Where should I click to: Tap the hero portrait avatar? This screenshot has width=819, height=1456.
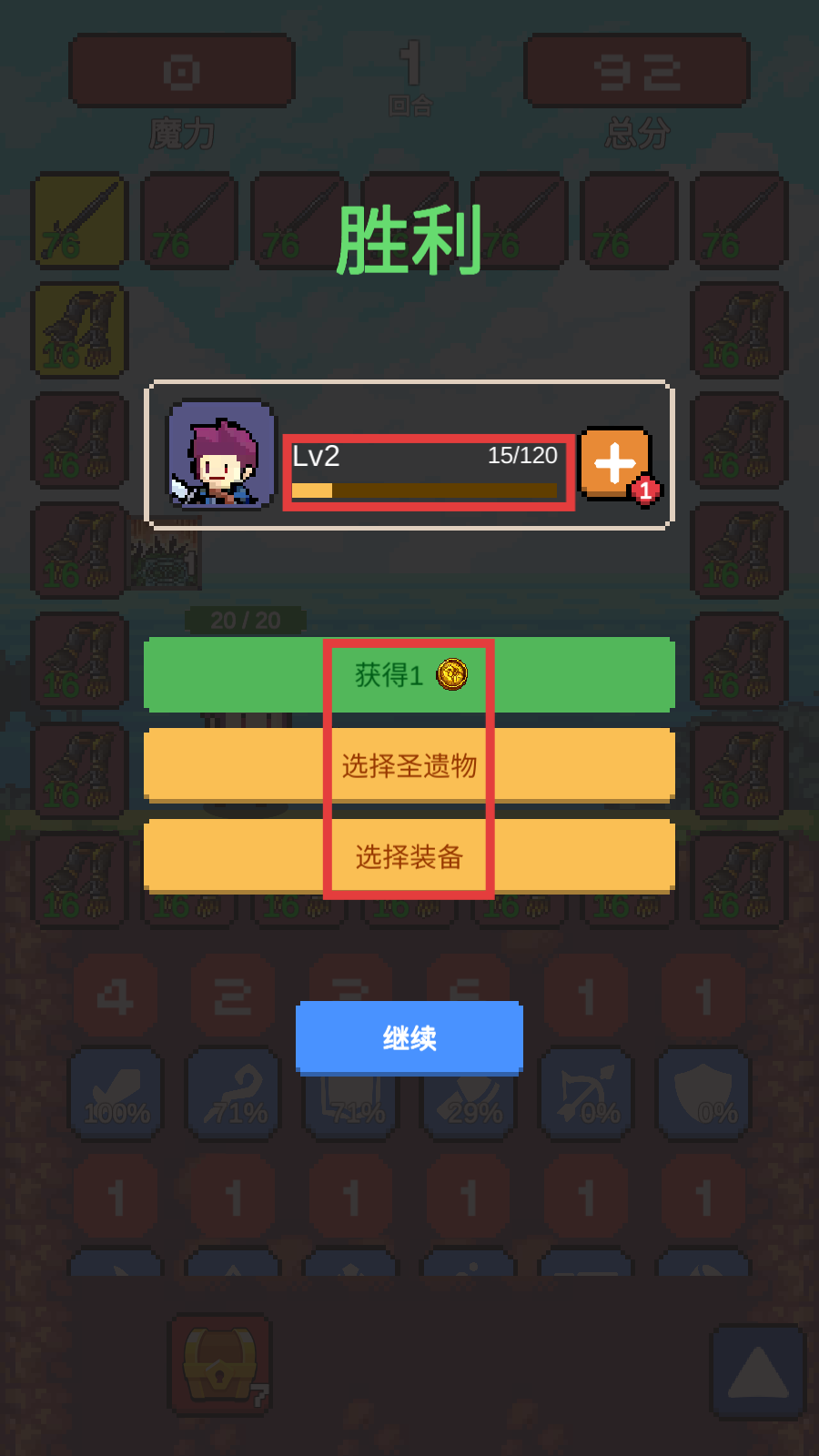221,454
